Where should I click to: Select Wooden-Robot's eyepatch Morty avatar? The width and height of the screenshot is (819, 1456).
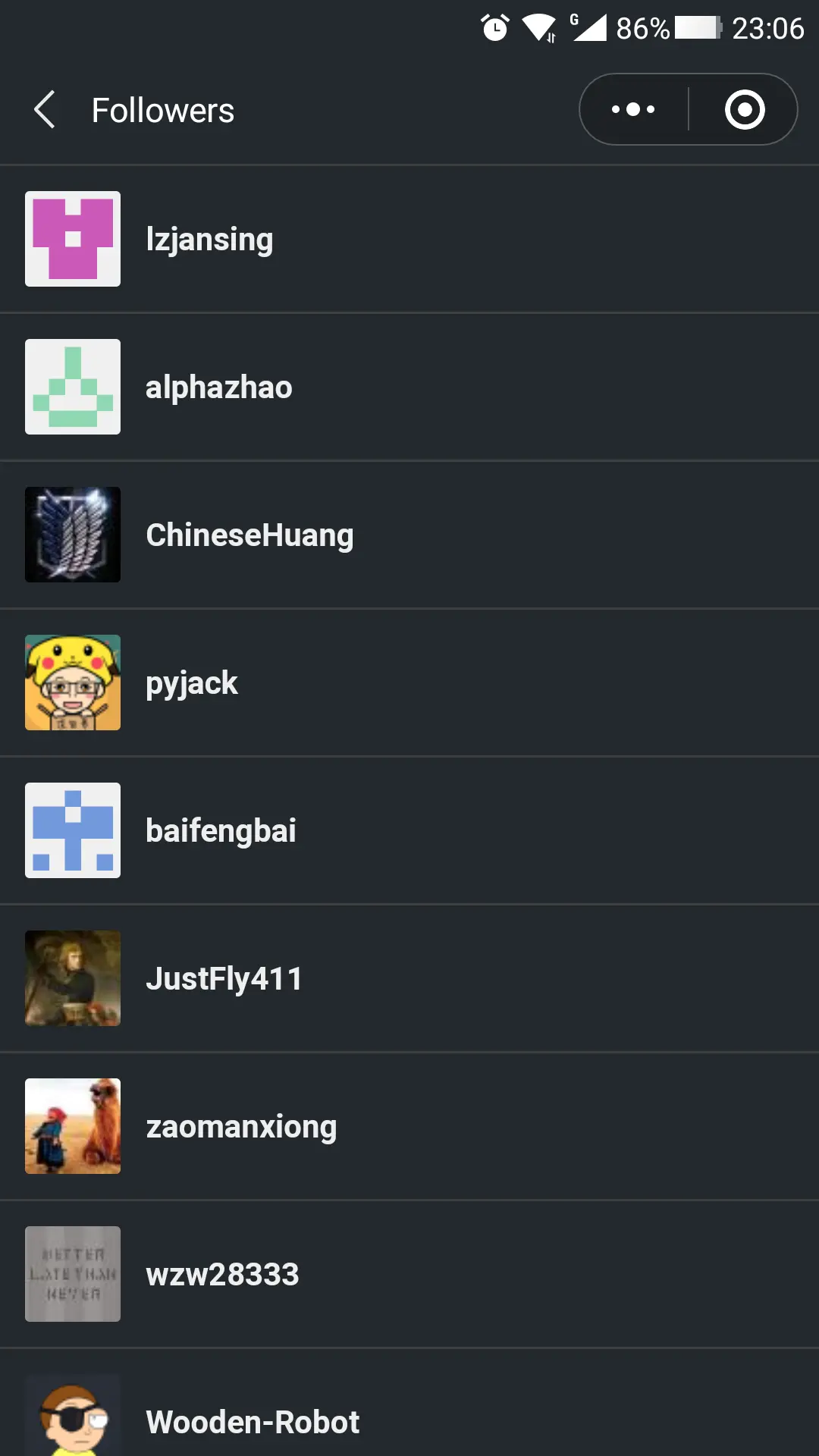point(72,1418)
